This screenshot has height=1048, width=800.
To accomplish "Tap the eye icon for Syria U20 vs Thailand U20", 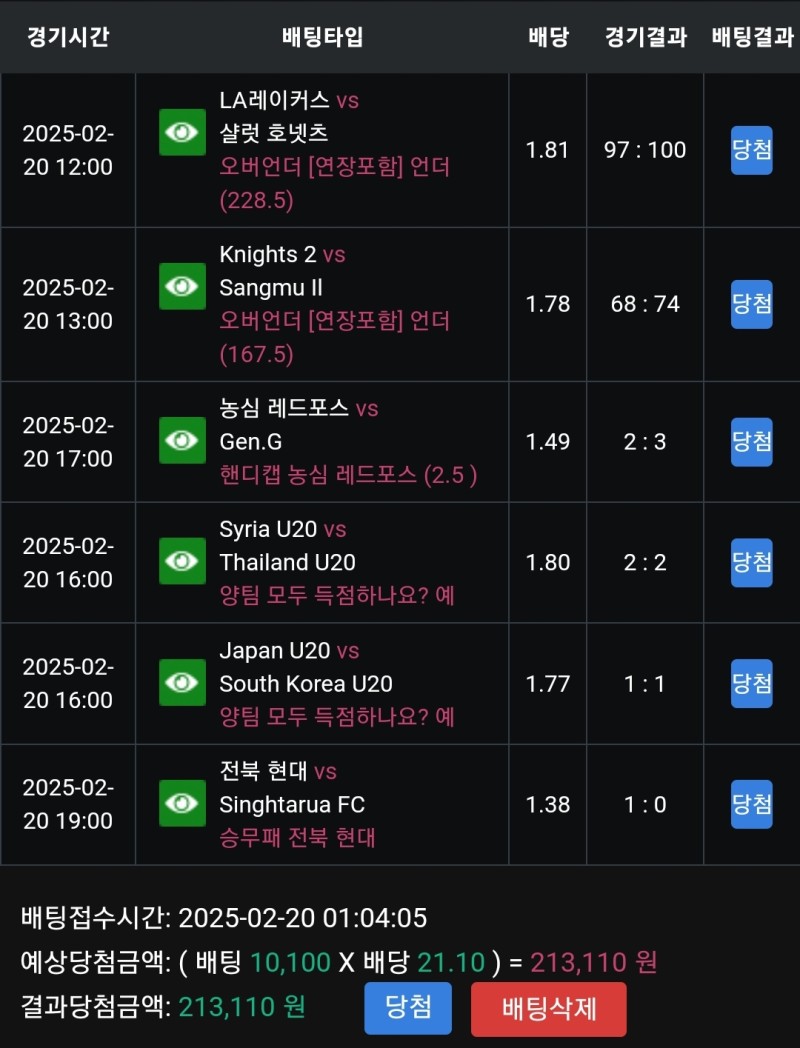I will tap(182, 561).
